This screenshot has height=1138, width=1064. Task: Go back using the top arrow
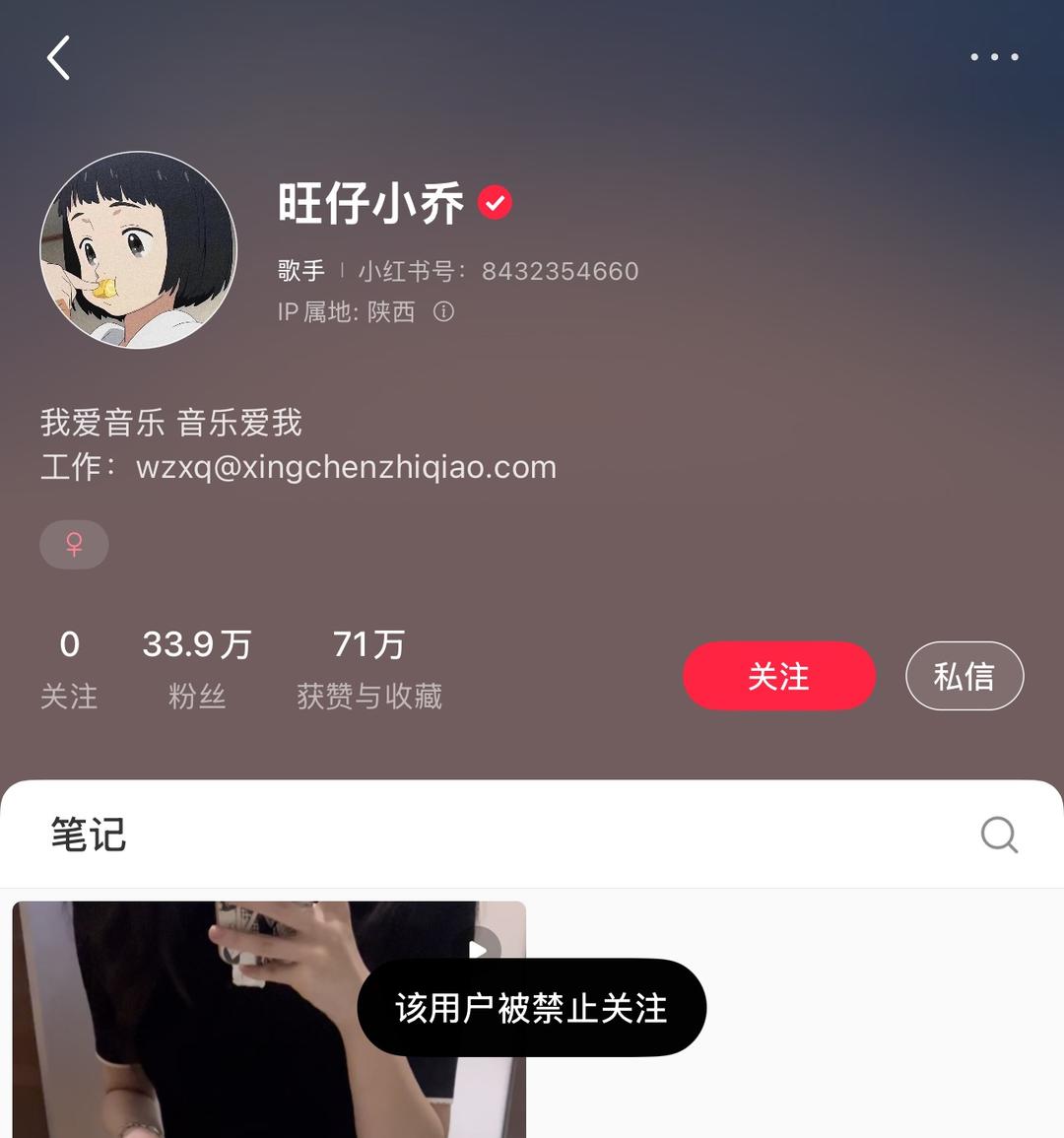tap(59, 57)
